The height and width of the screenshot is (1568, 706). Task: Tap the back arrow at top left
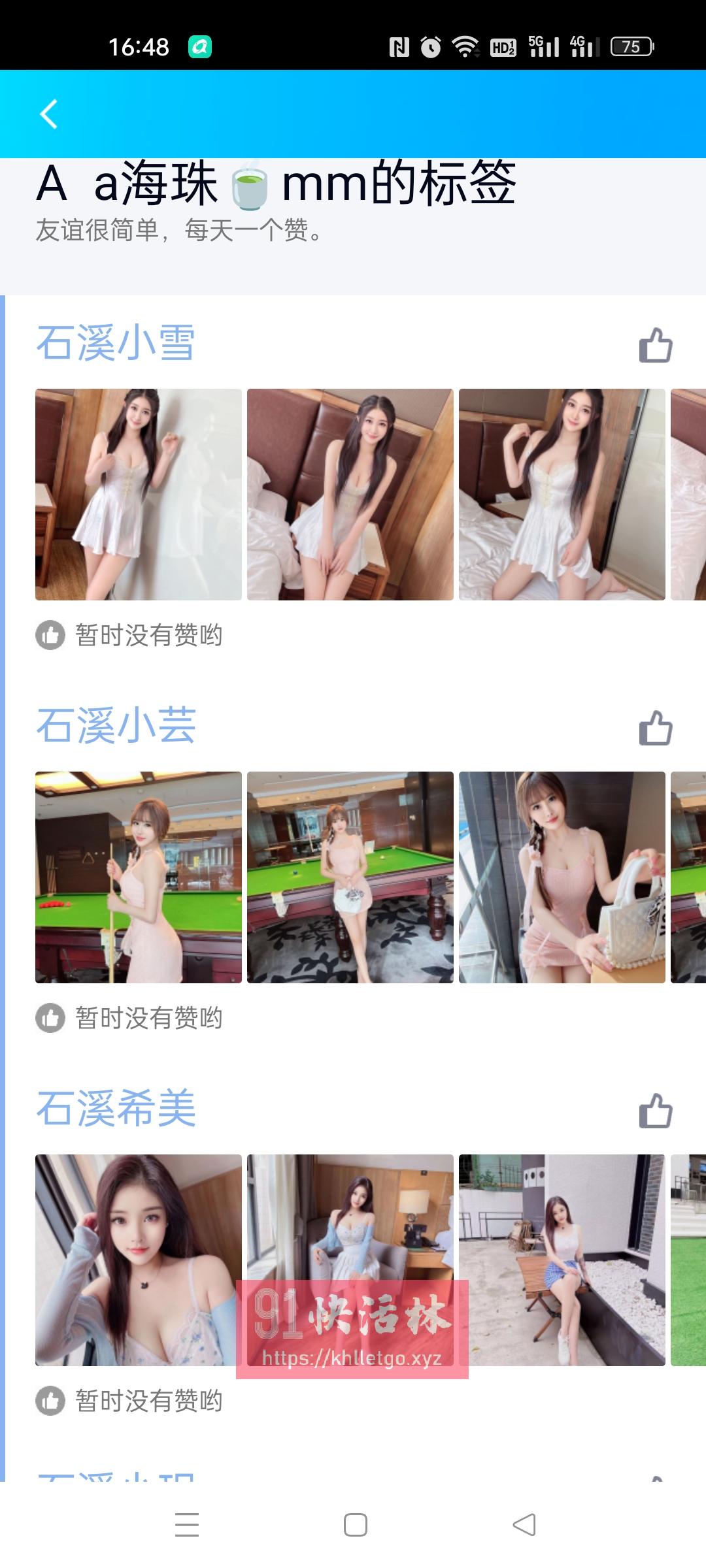pos(49,113)
